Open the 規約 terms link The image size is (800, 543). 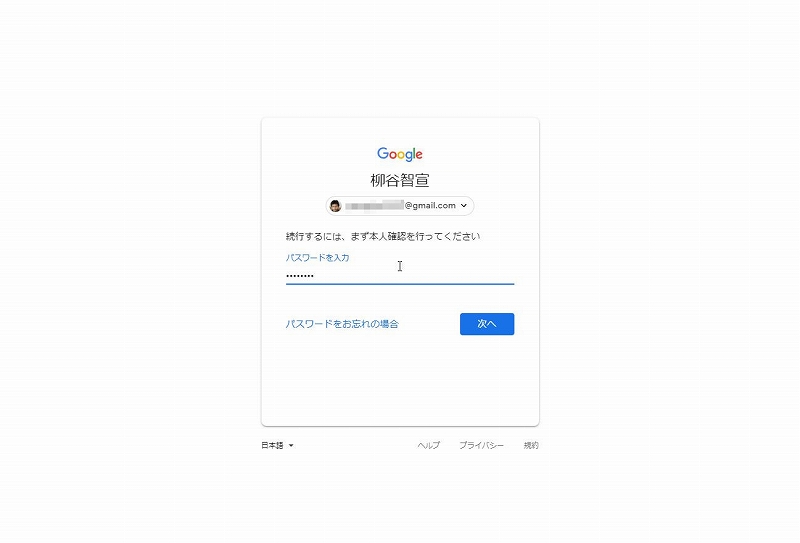click(531, 445)
